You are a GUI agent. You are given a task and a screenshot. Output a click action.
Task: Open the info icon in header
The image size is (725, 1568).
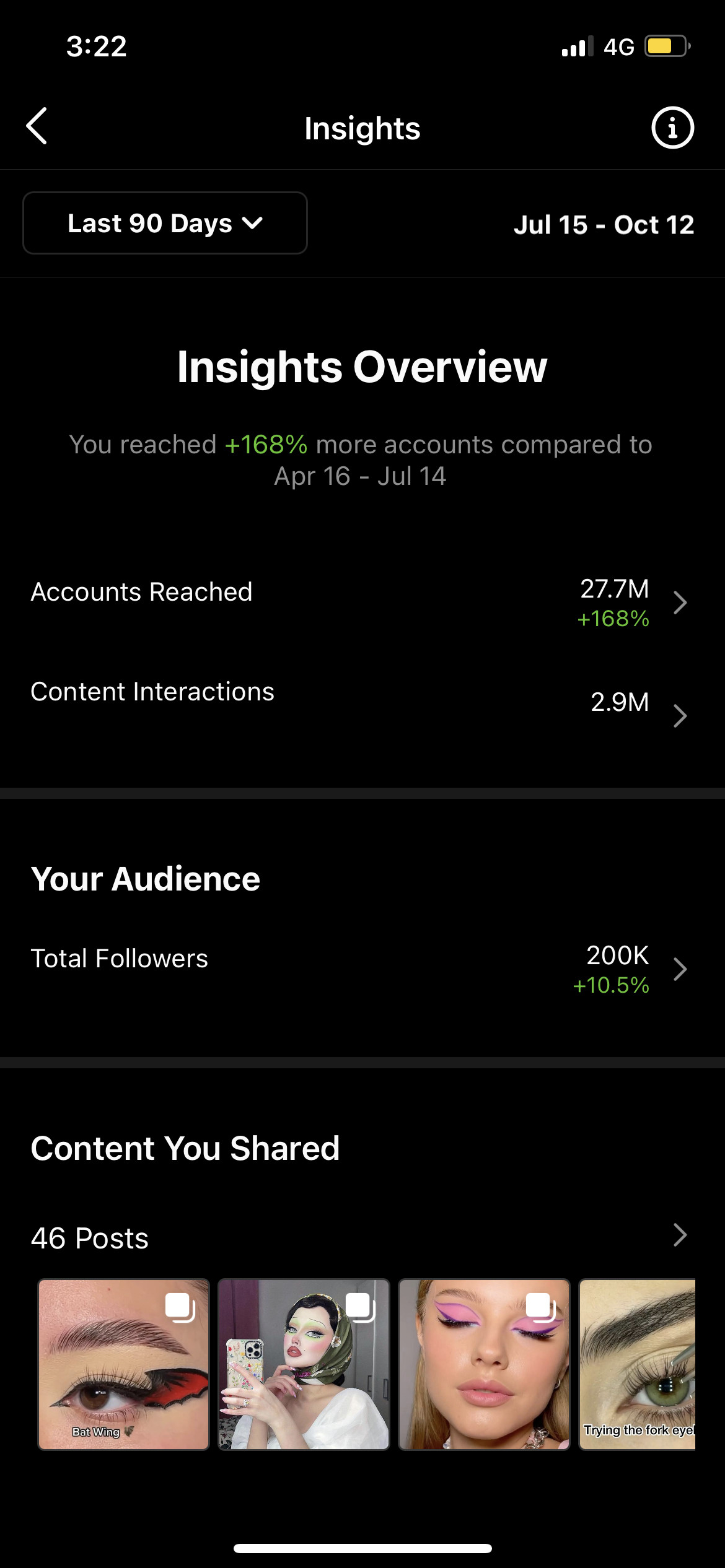click(672, 128)
